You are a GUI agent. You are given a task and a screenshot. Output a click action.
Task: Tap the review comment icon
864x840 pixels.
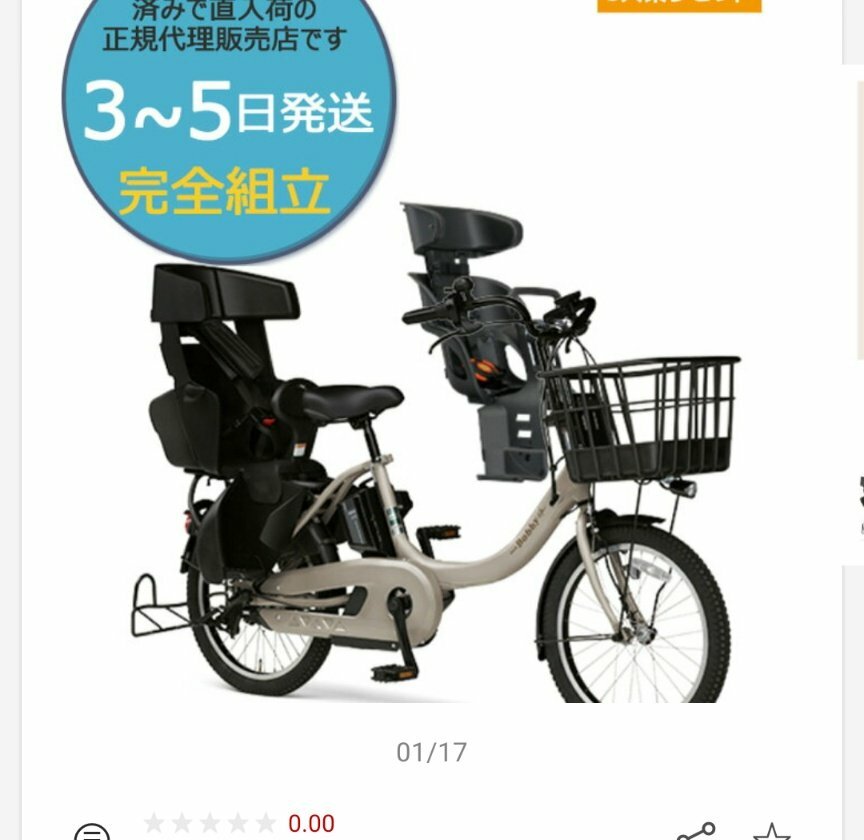click(x=92, y=833)
